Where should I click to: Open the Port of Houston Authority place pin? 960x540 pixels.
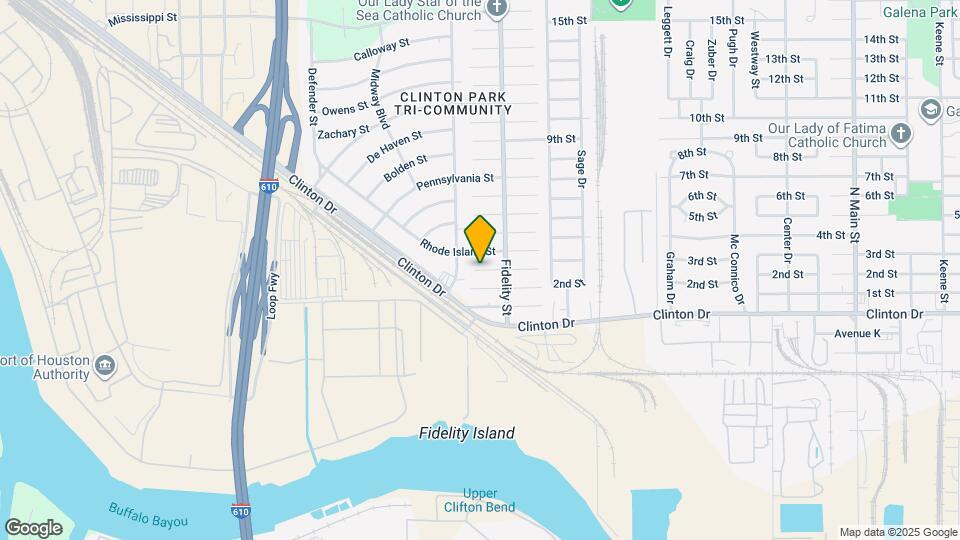click(x=104, y=367)
